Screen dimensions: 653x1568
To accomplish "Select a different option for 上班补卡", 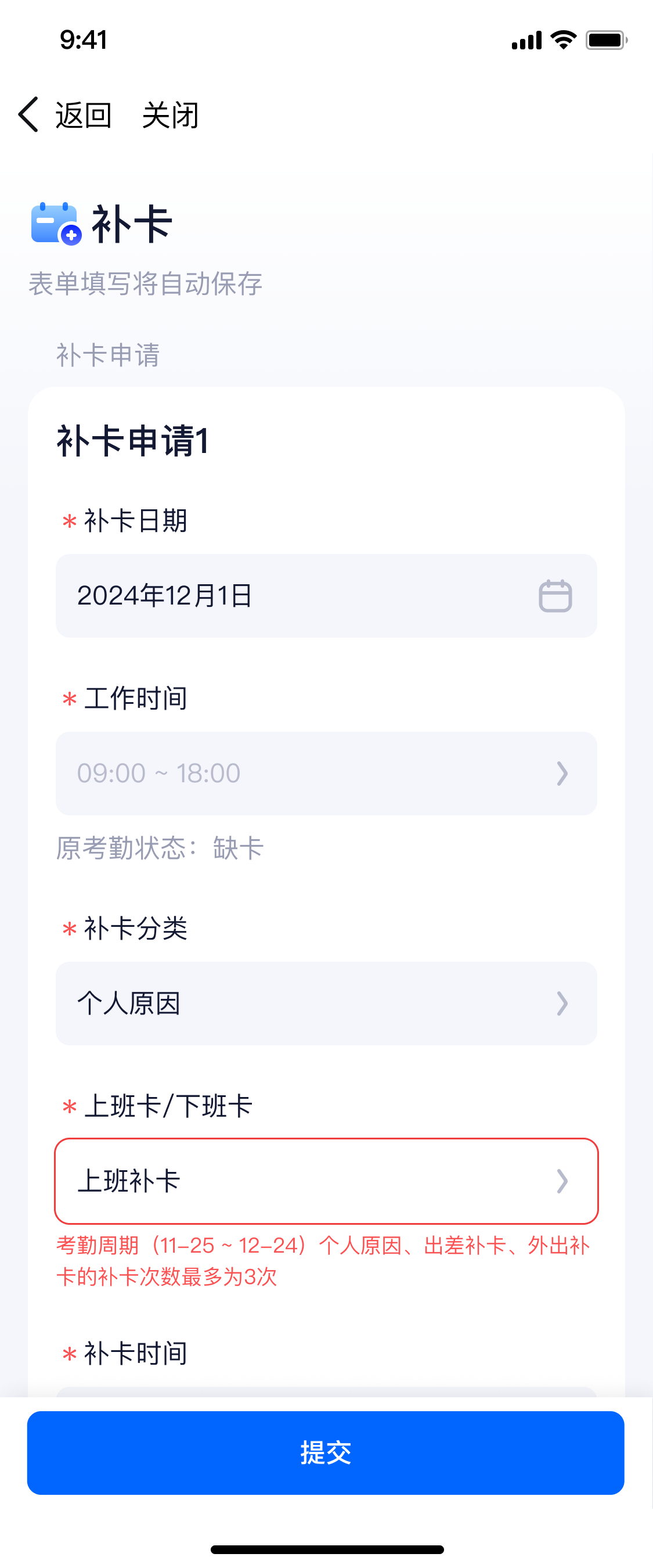I will coord(326,1181).
